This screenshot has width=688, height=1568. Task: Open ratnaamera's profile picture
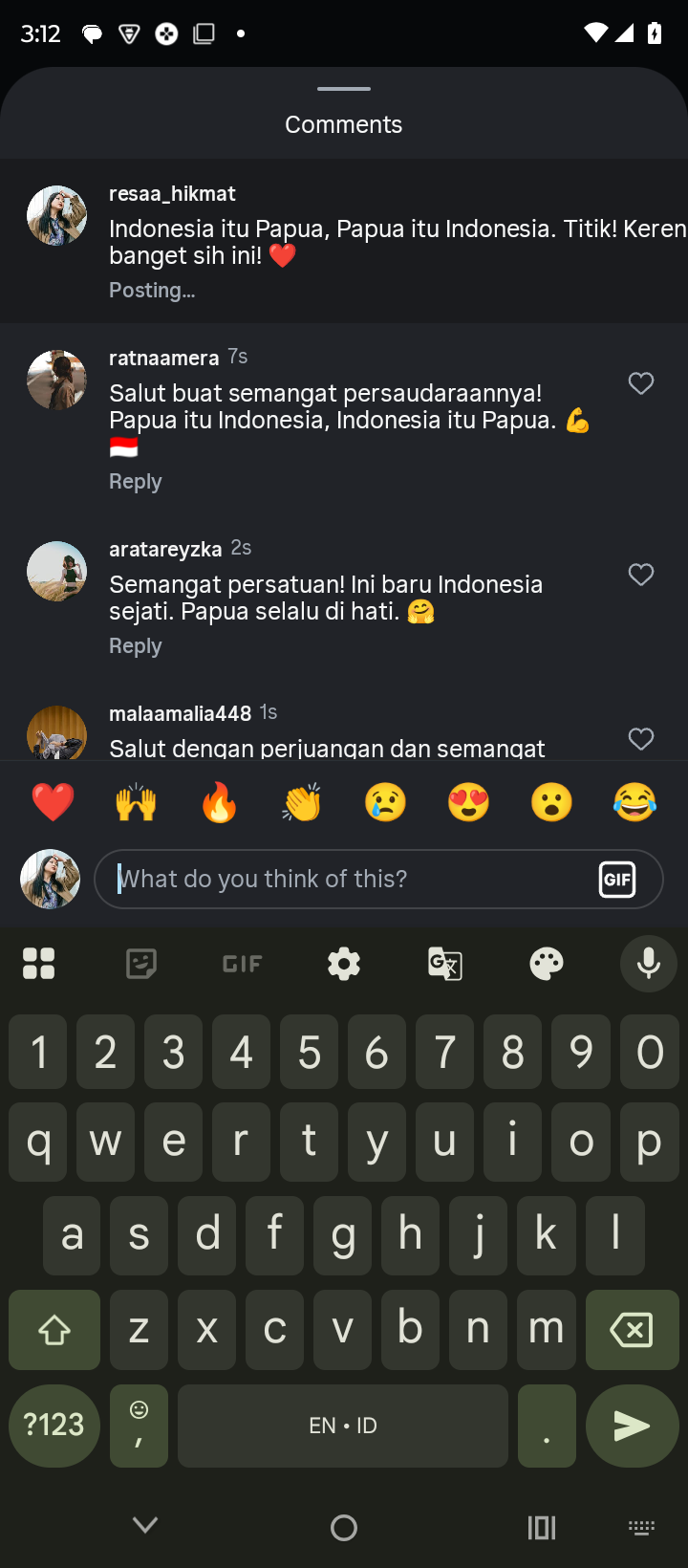point(56,380)
